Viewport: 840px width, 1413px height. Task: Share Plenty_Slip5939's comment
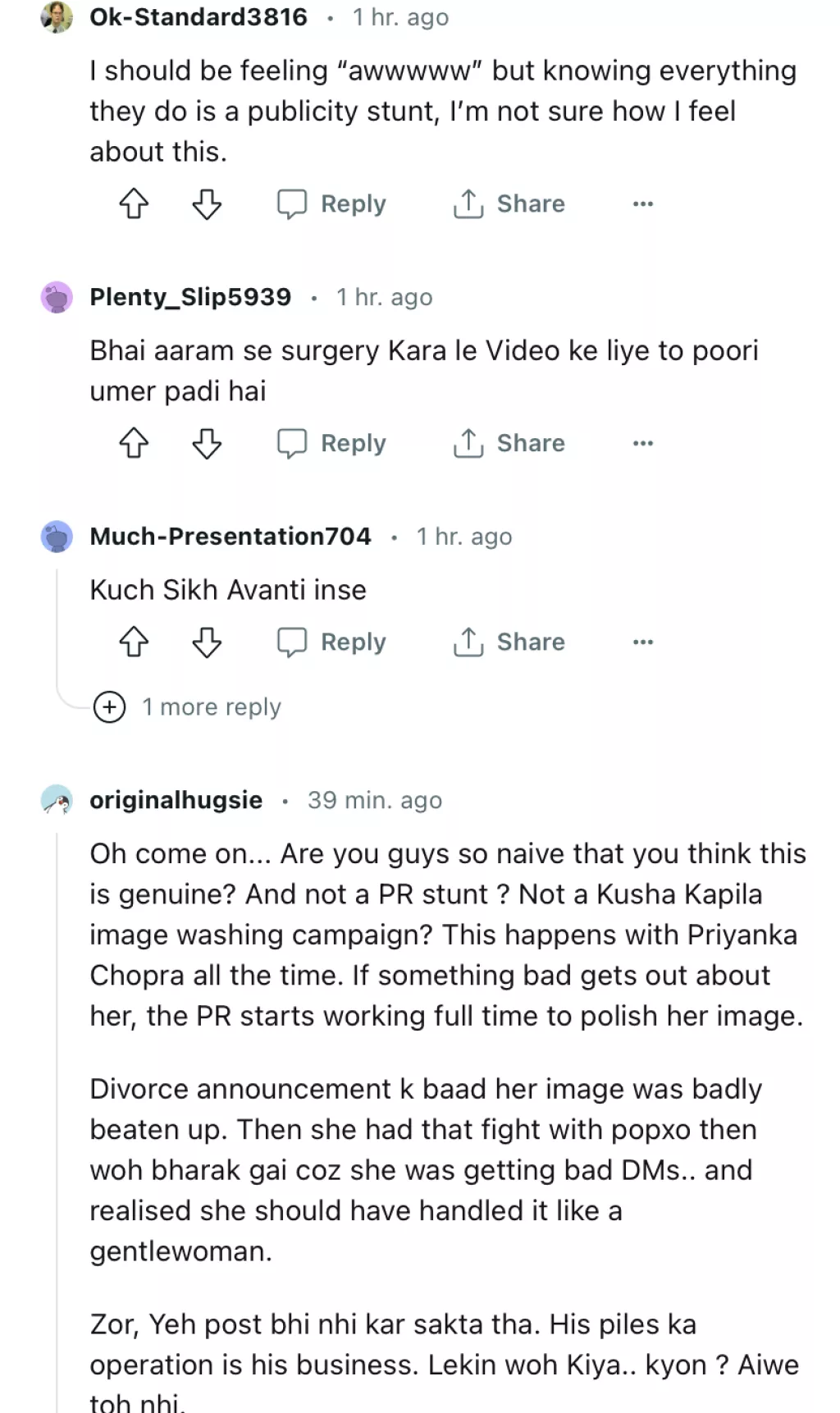[x=509, y=443]
